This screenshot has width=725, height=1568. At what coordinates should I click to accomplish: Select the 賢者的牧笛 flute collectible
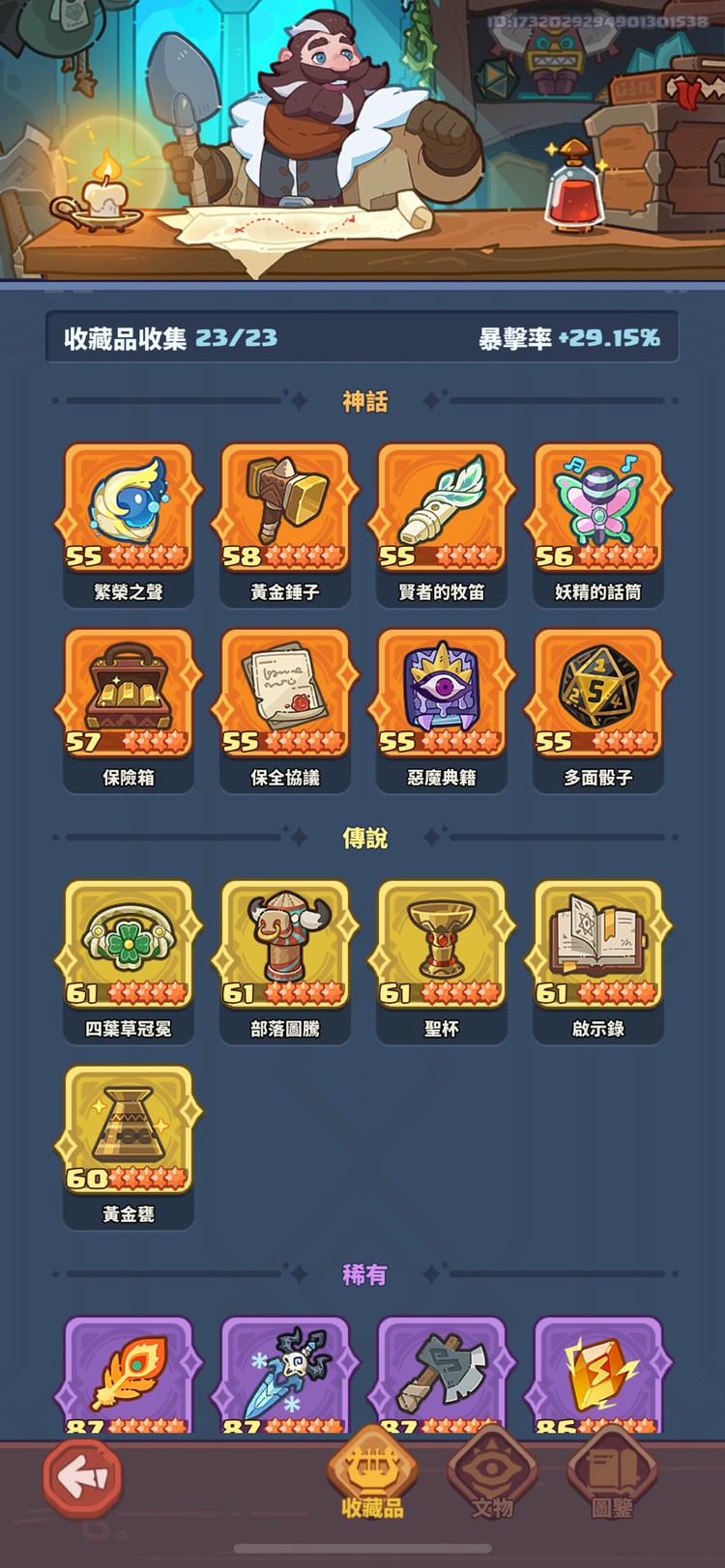pyautogui.click(x=441, y=512)
